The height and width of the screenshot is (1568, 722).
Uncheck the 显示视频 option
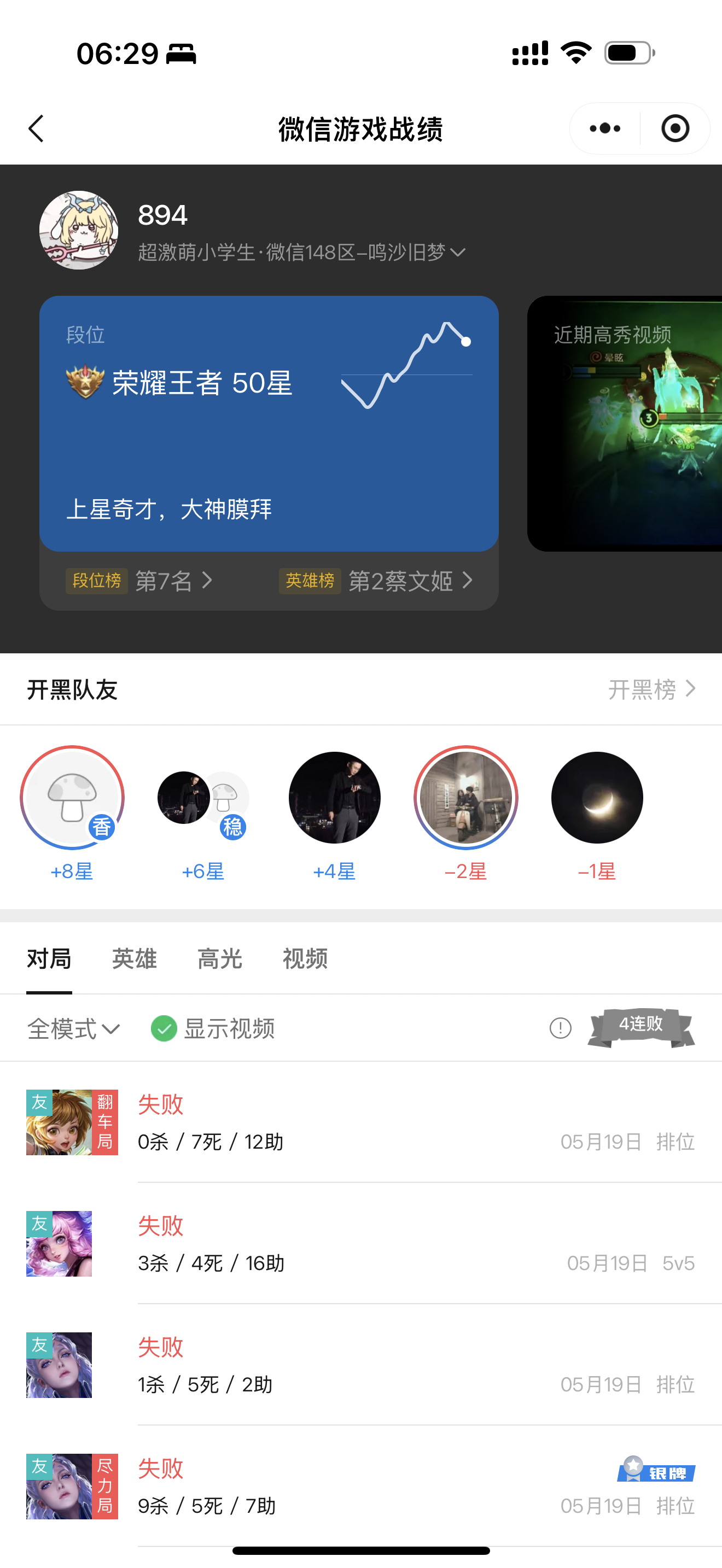tap(164, 1029)
